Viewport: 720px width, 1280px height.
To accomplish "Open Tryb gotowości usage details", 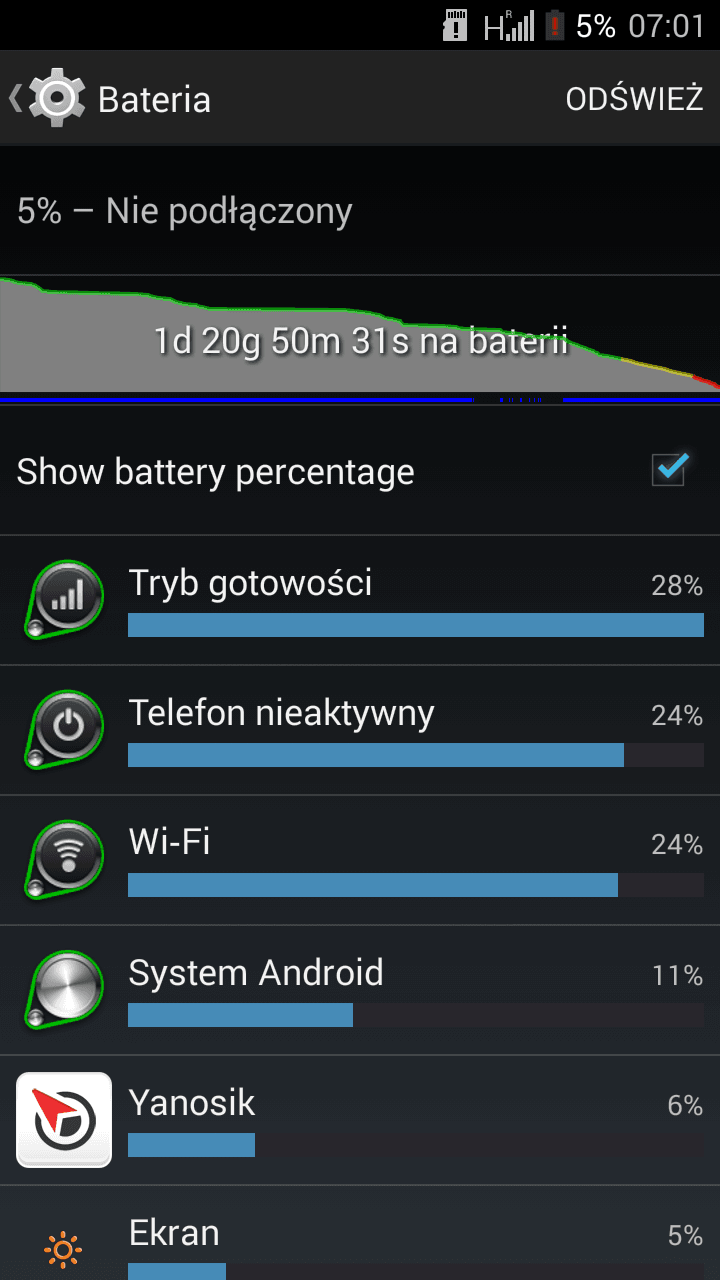I will [360, 601].
